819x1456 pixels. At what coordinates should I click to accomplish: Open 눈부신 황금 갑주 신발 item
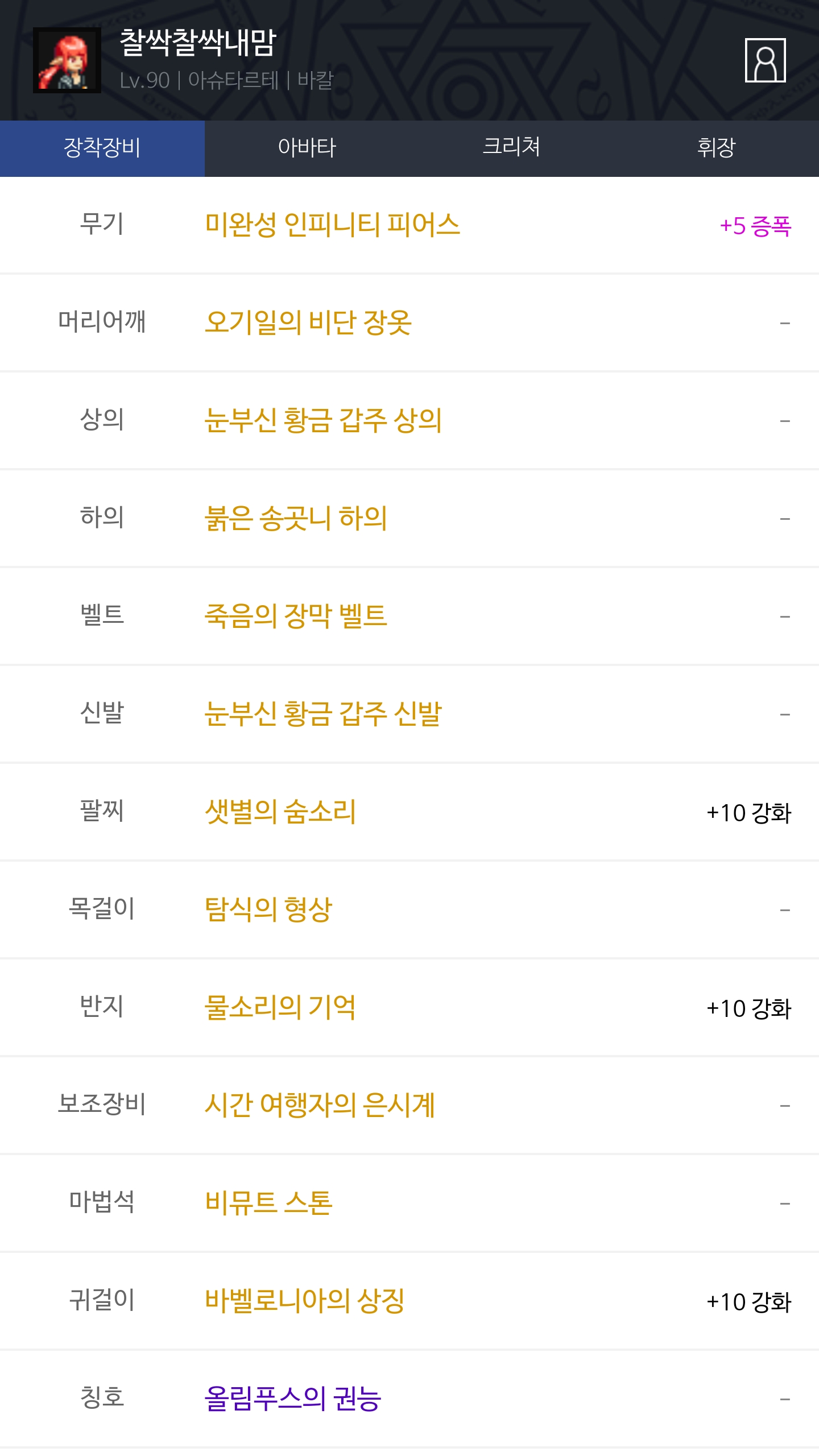click(x=323, y=714)
